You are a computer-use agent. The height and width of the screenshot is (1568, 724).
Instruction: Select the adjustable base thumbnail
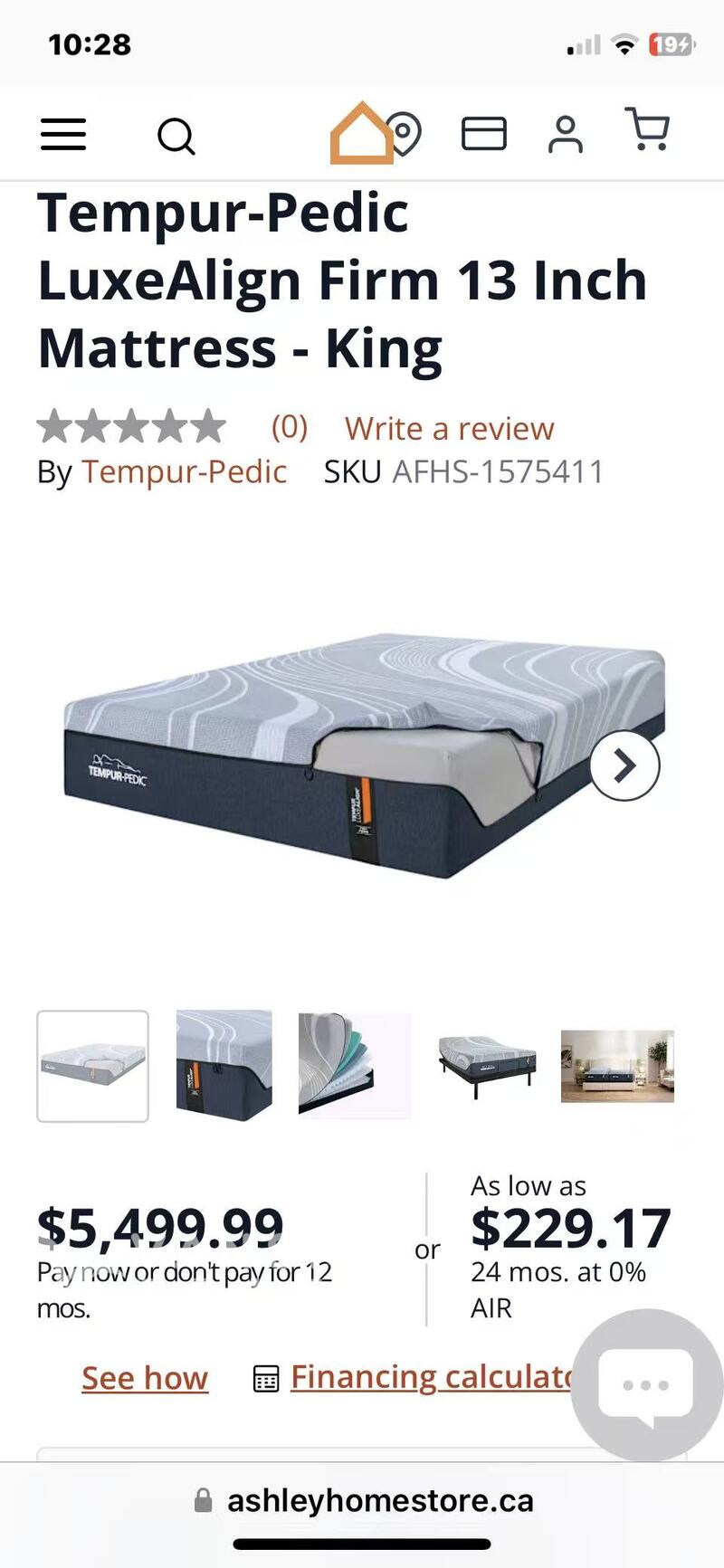485,1068
